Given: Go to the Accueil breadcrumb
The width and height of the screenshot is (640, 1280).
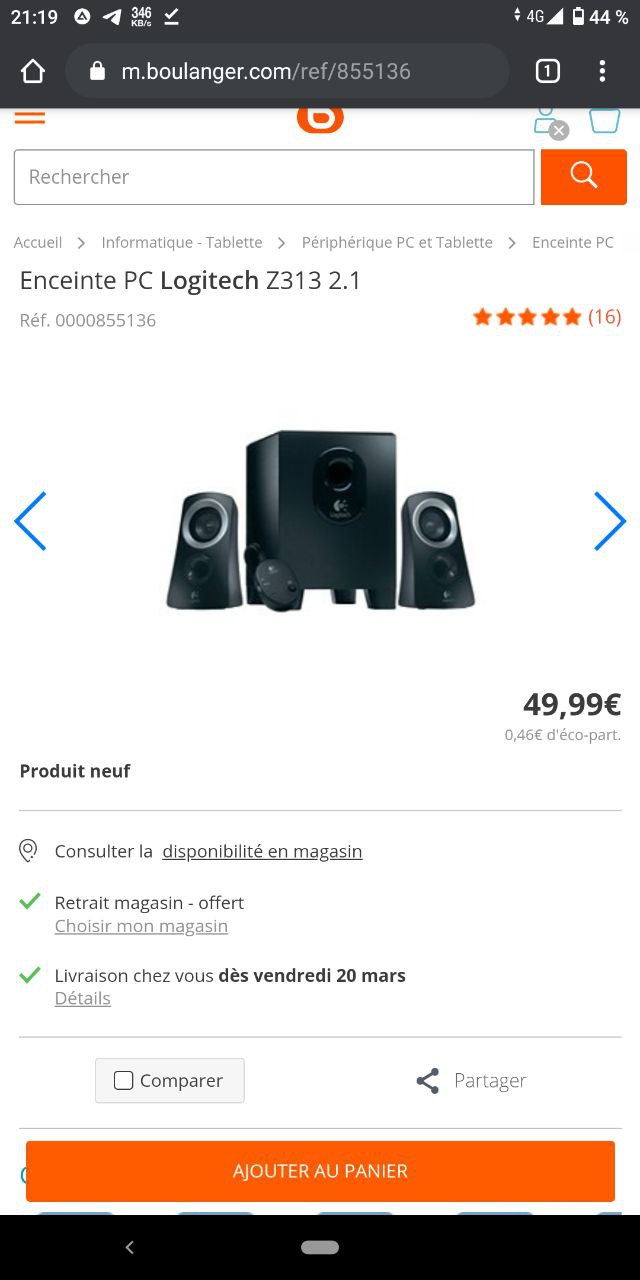Looking at the screenshot, I should (38, 242).
